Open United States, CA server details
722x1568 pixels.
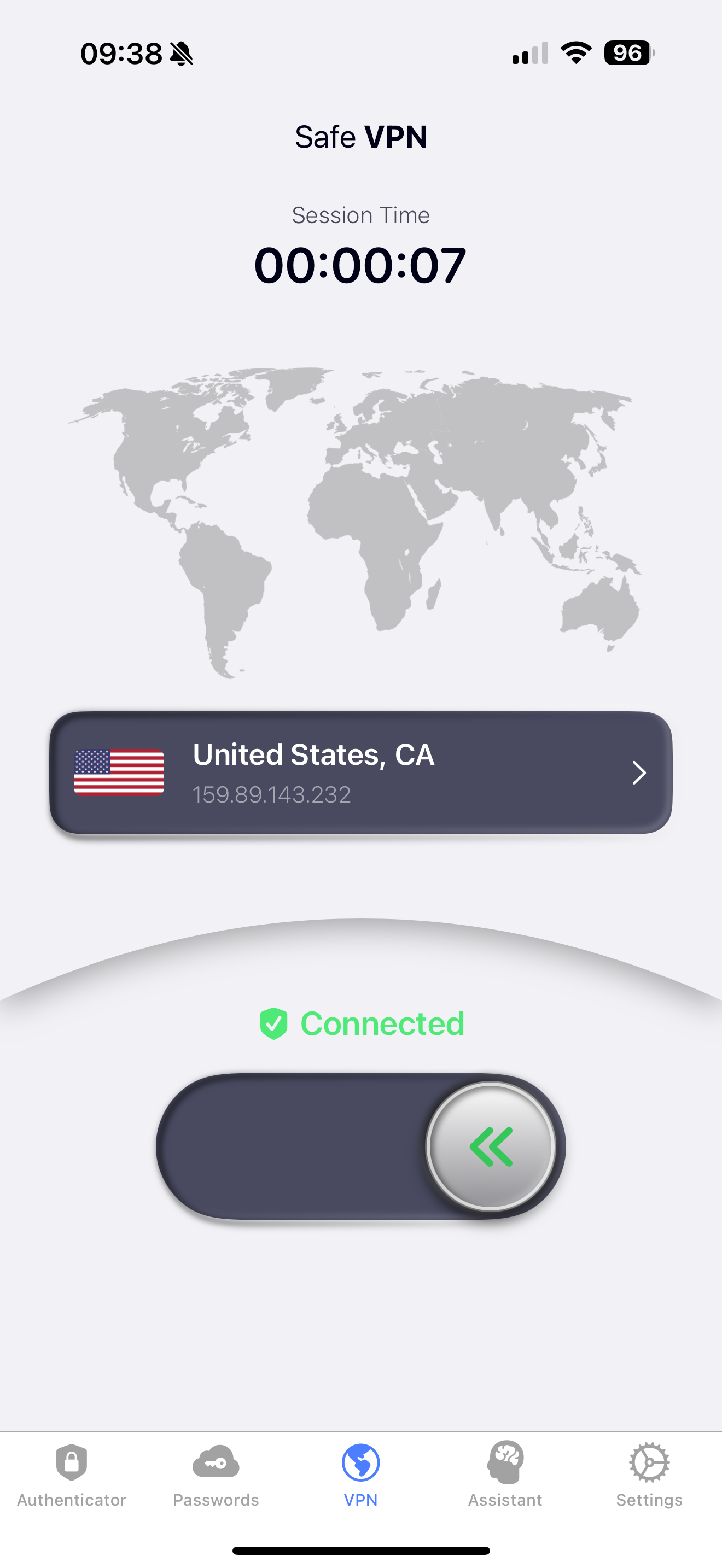tap(361, 773)
